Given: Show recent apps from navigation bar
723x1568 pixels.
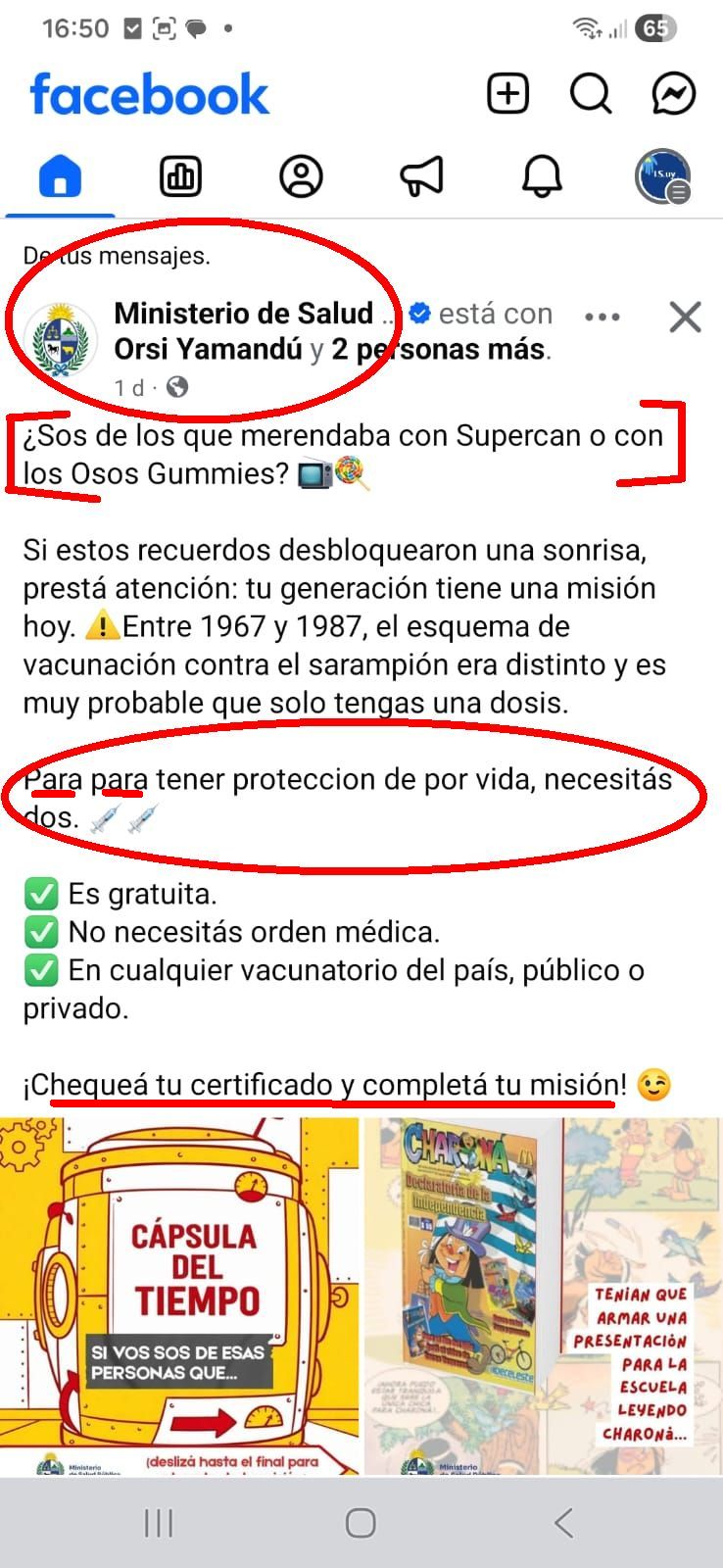Looking at the screenshot, I should pos(159,1523).
